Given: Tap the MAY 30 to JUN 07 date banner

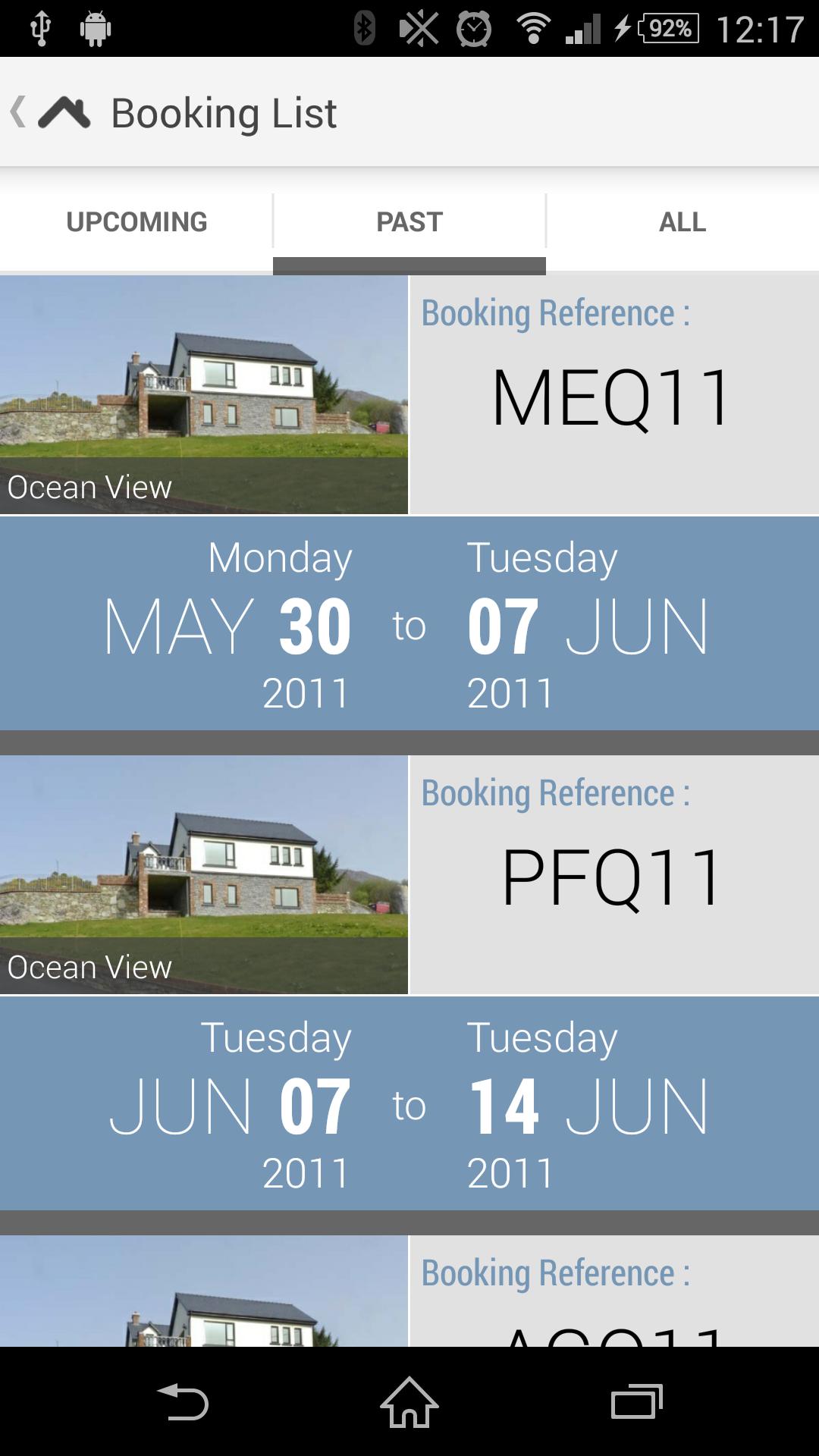Looking at the screenshot, I should point(409,623).
